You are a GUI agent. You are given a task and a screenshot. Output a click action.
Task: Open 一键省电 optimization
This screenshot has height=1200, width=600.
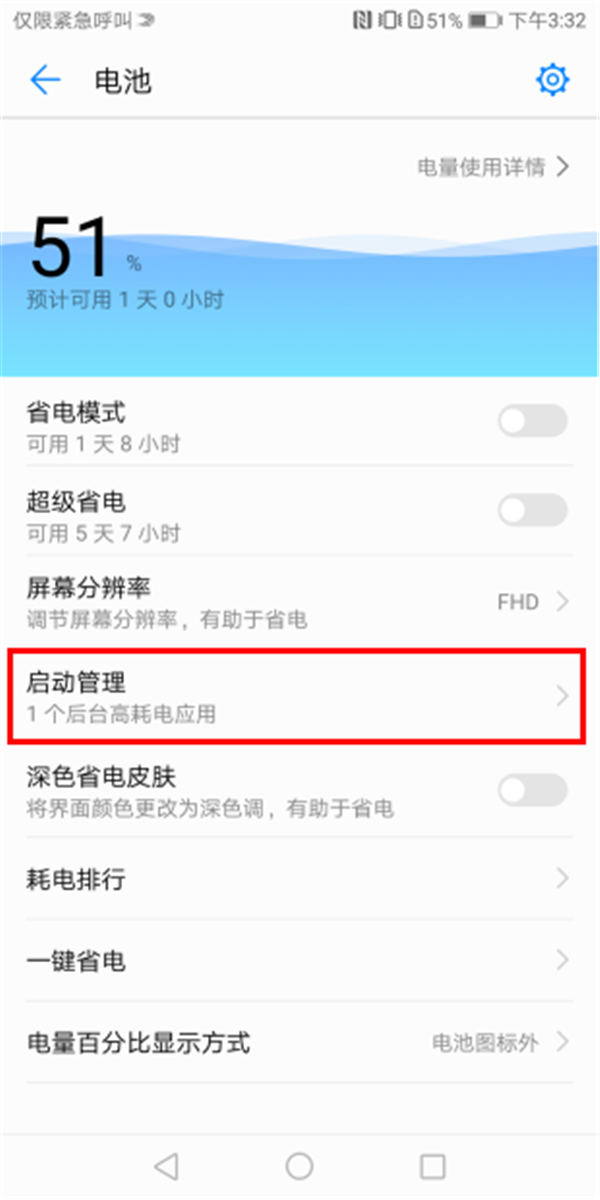pos(300,962)
